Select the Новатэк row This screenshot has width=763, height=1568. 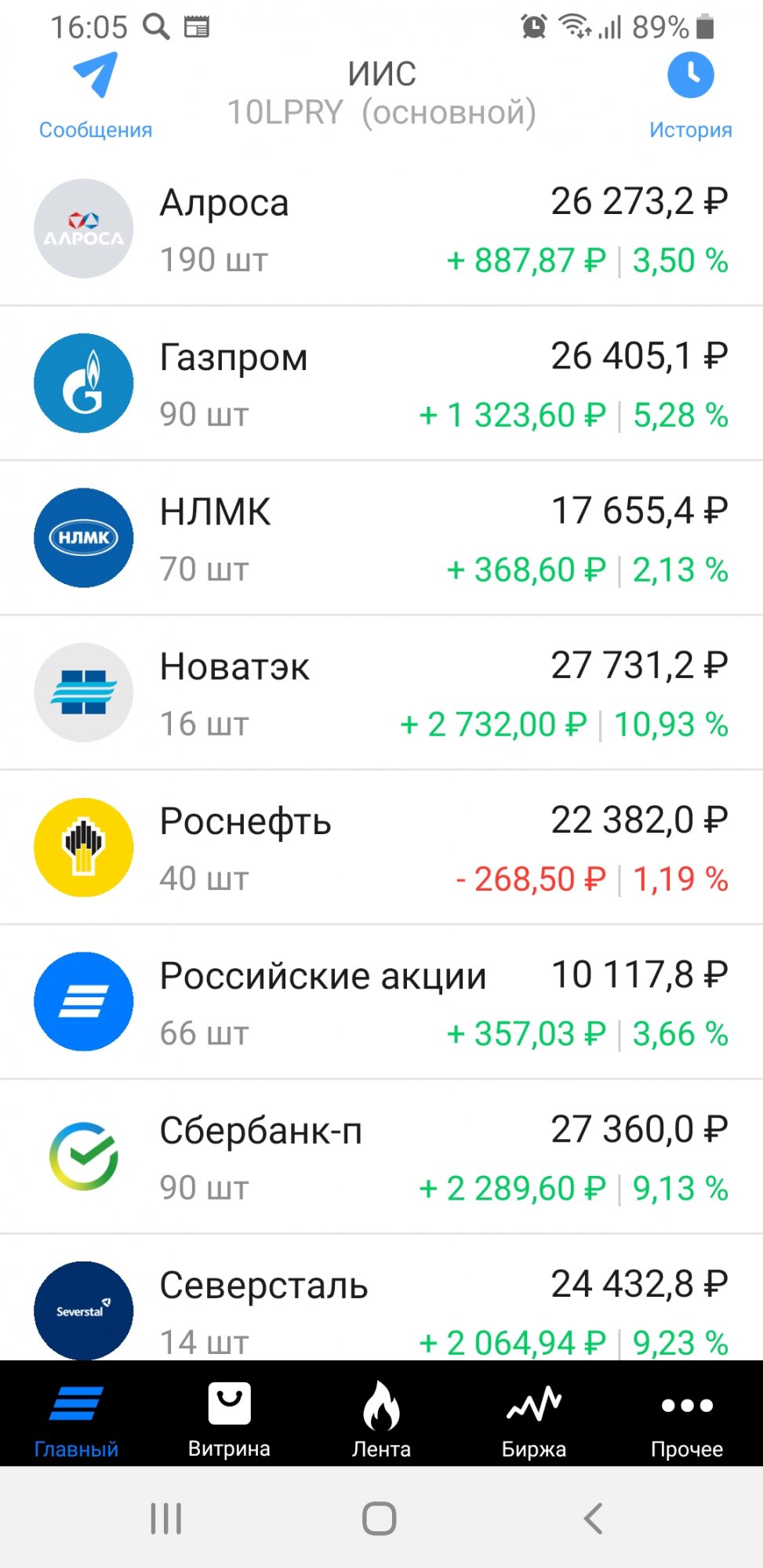[381, 692]
